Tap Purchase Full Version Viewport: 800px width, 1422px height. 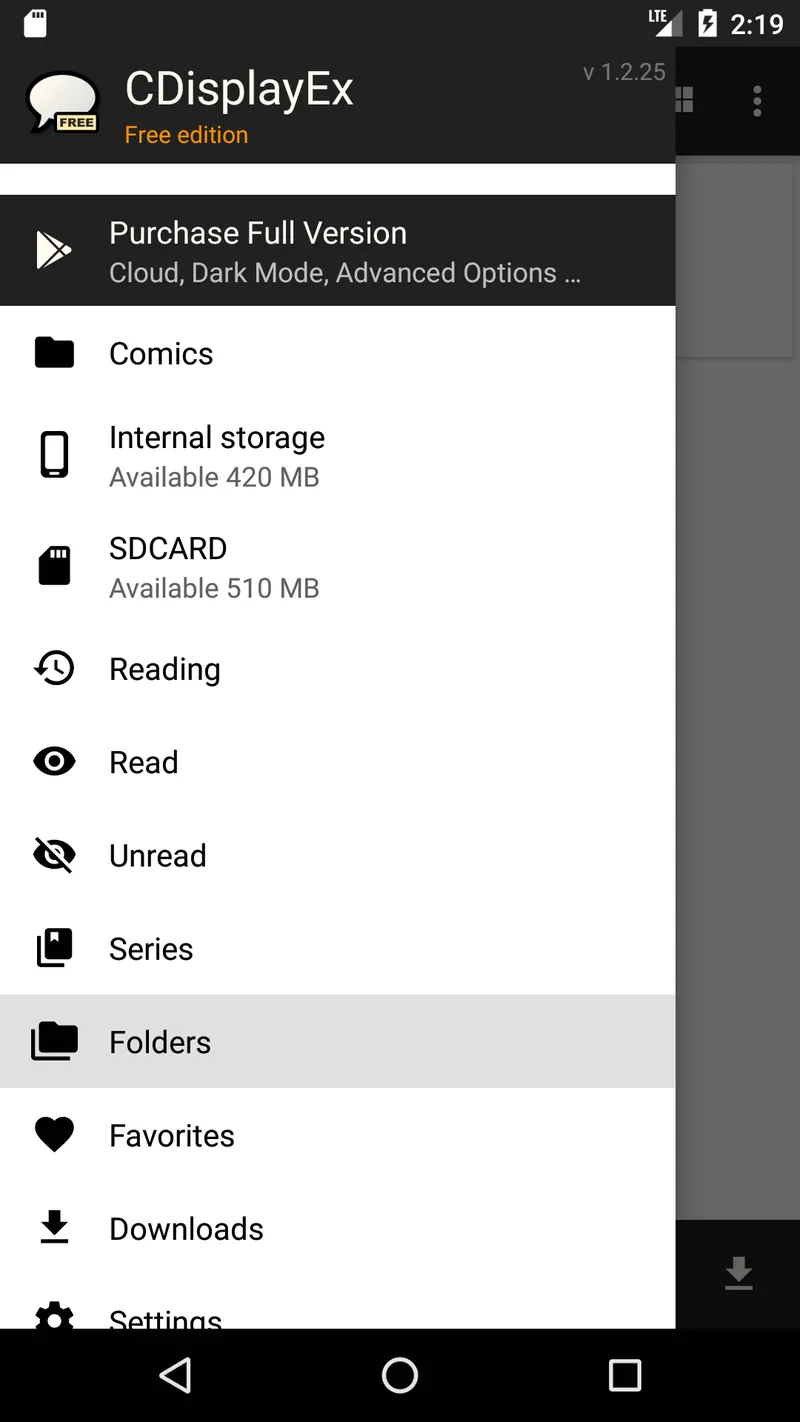point(257,250)
